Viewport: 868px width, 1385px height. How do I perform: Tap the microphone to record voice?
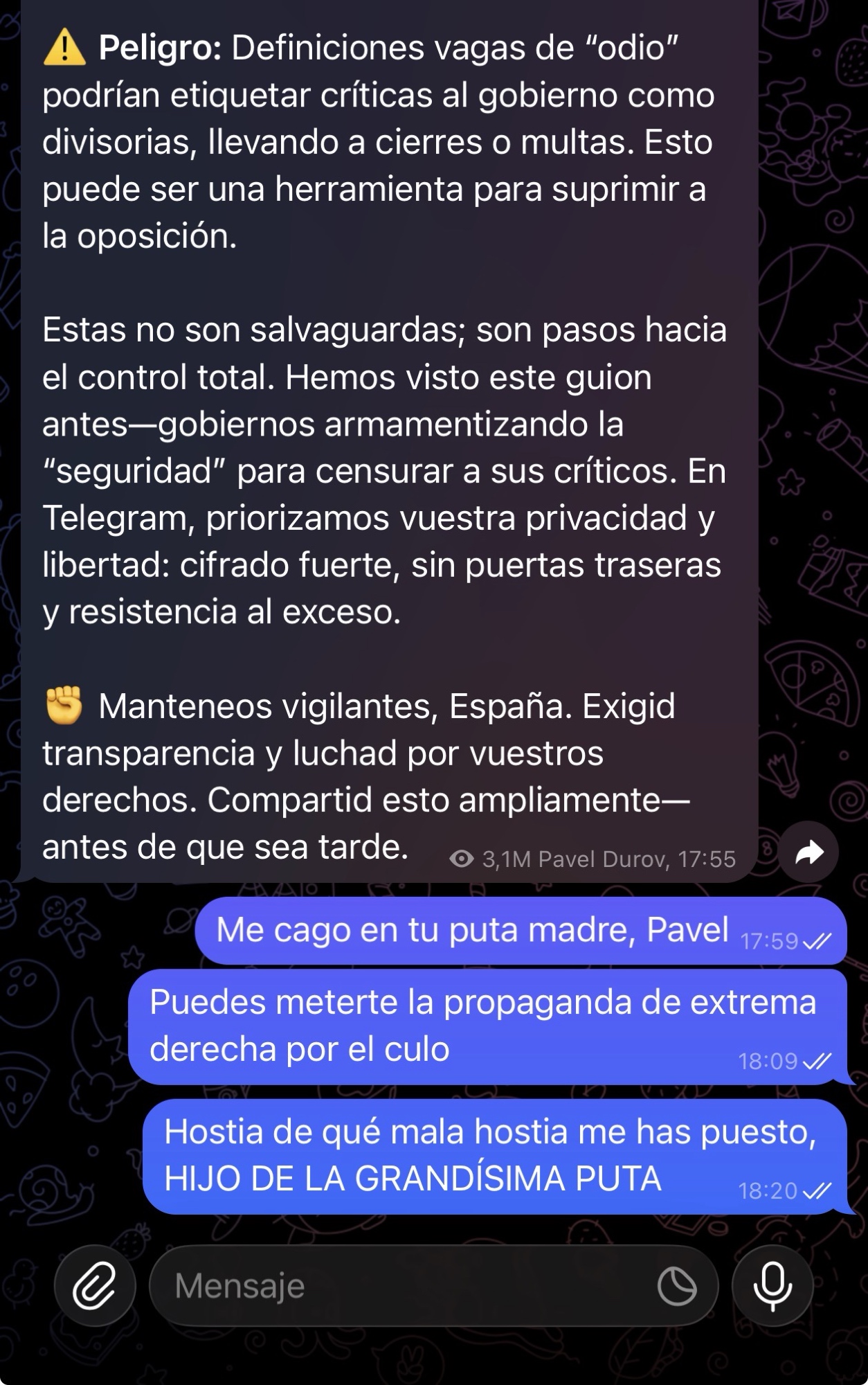[x=772, y=1286]
